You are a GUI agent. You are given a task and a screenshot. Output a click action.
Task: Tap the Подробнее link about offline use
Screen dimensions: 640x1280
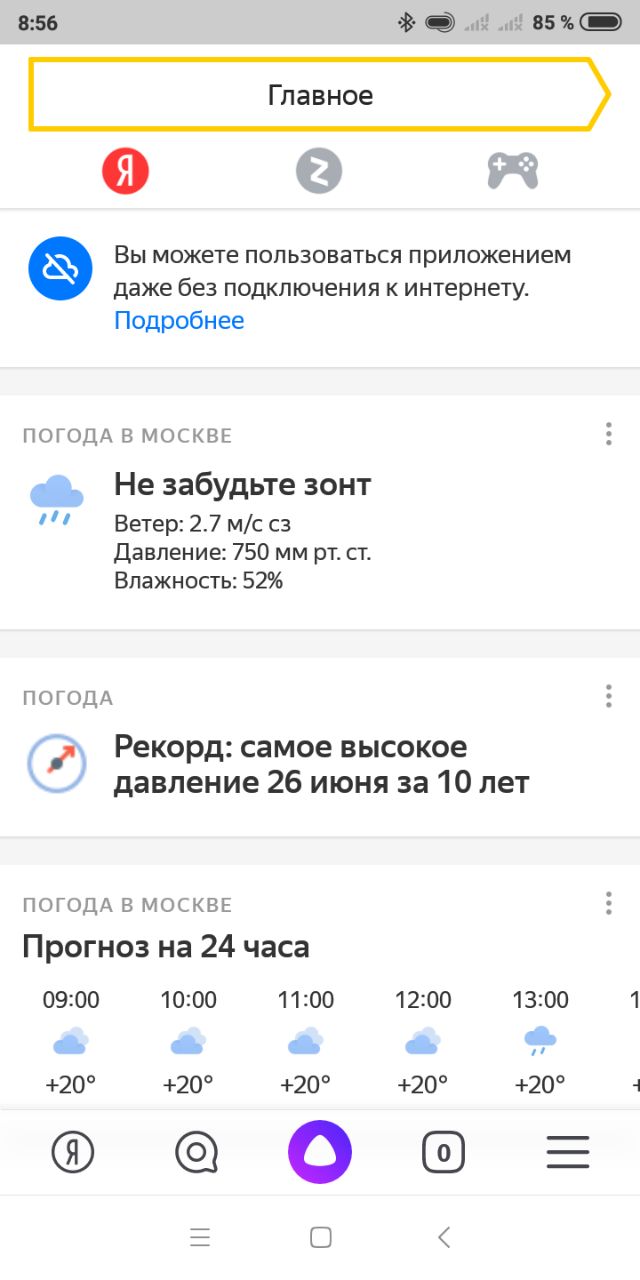(x=179, y=320)
